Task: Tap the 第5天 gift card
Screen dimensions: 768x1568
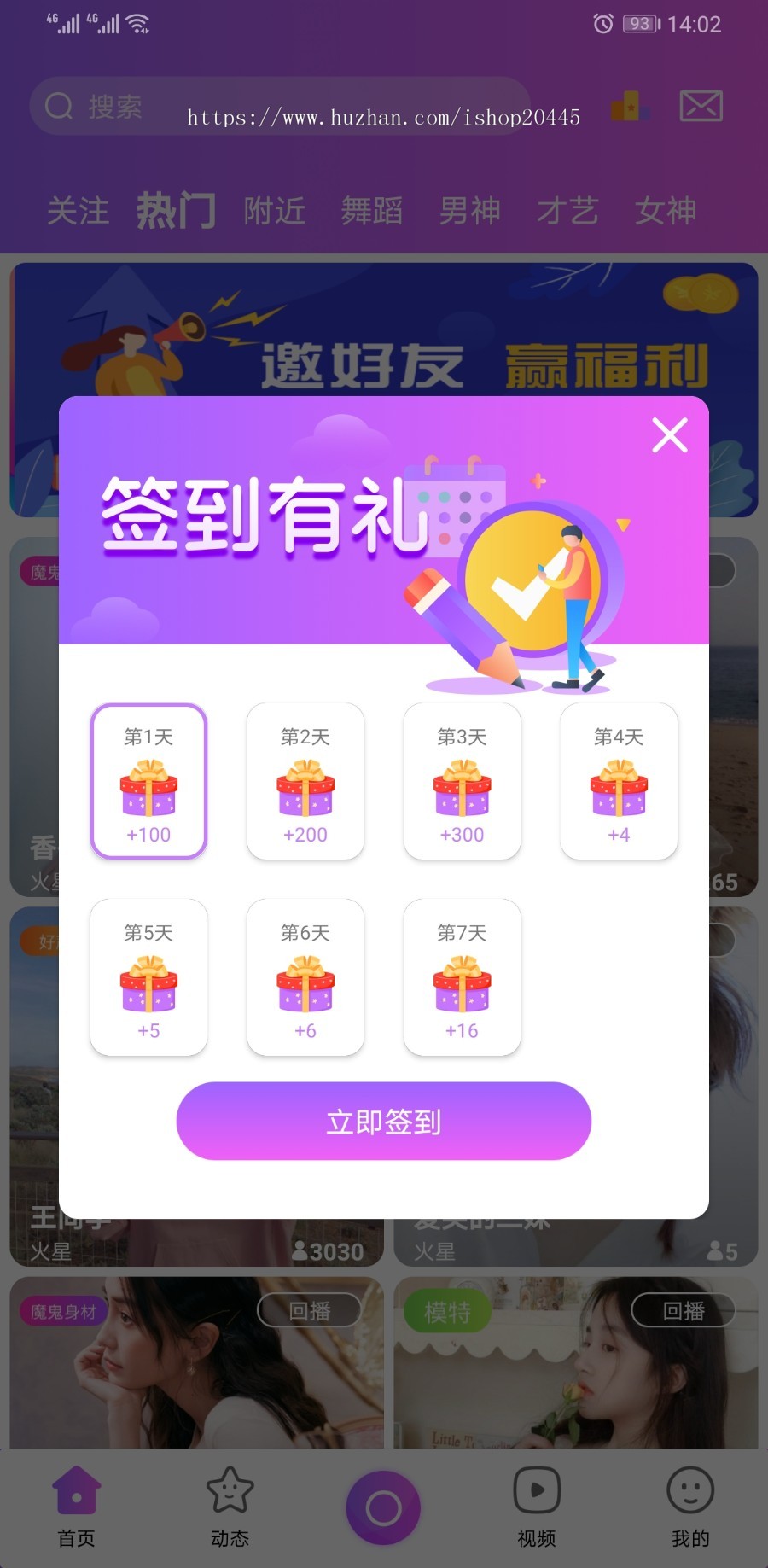Action: pyautogui.click(x=148, y=976)
